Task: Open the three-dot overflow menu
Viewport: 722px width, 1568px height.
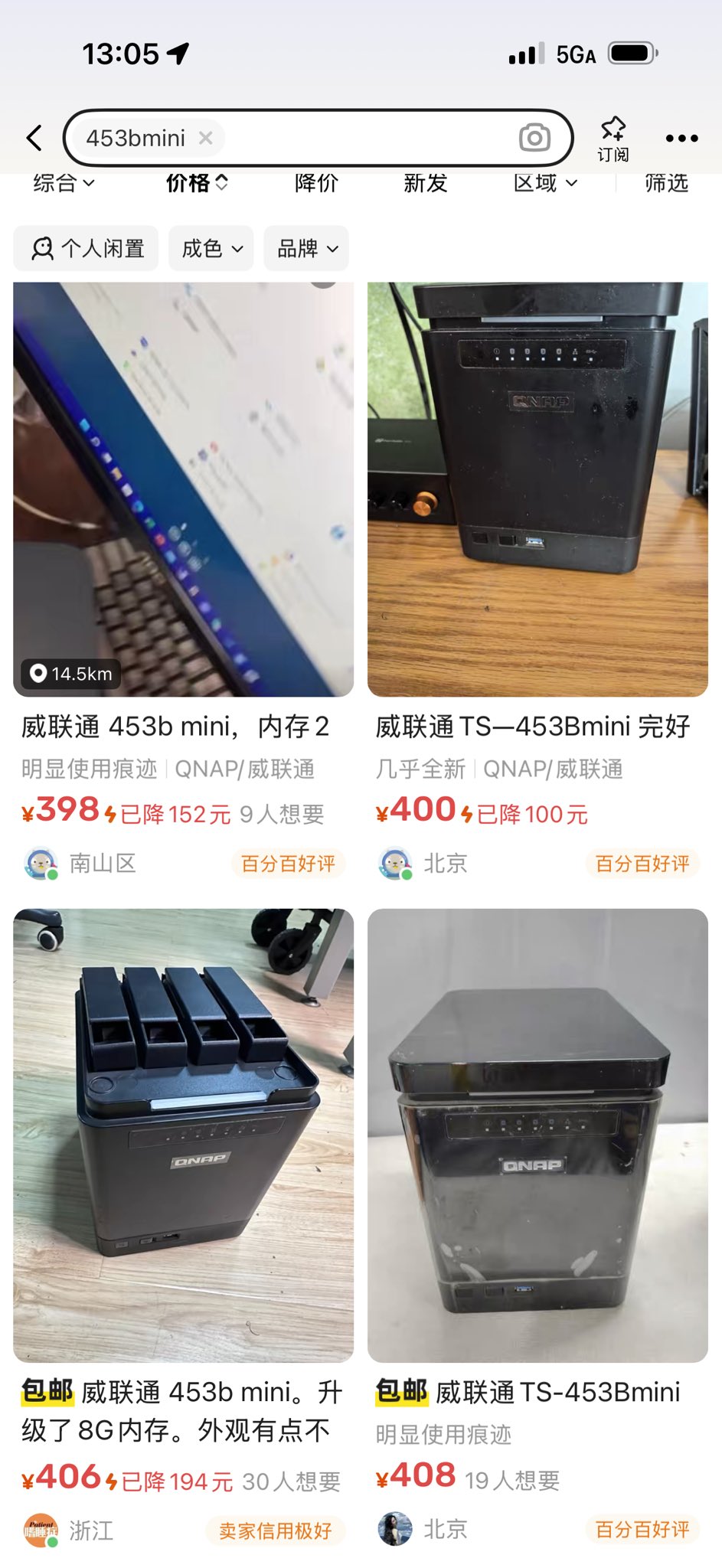Action: [x=681, y=139]
